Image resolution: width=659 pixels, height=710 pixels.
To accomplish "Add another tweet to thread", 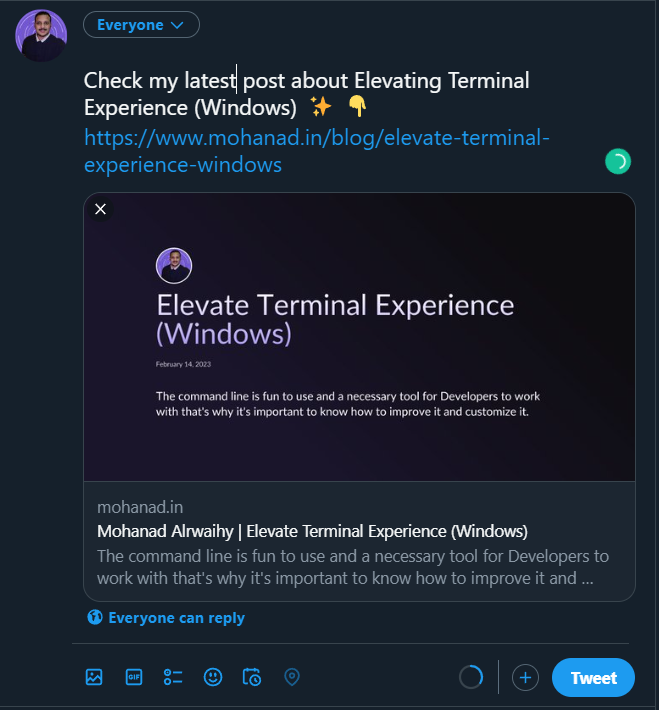I will click(x=525, y=678).
